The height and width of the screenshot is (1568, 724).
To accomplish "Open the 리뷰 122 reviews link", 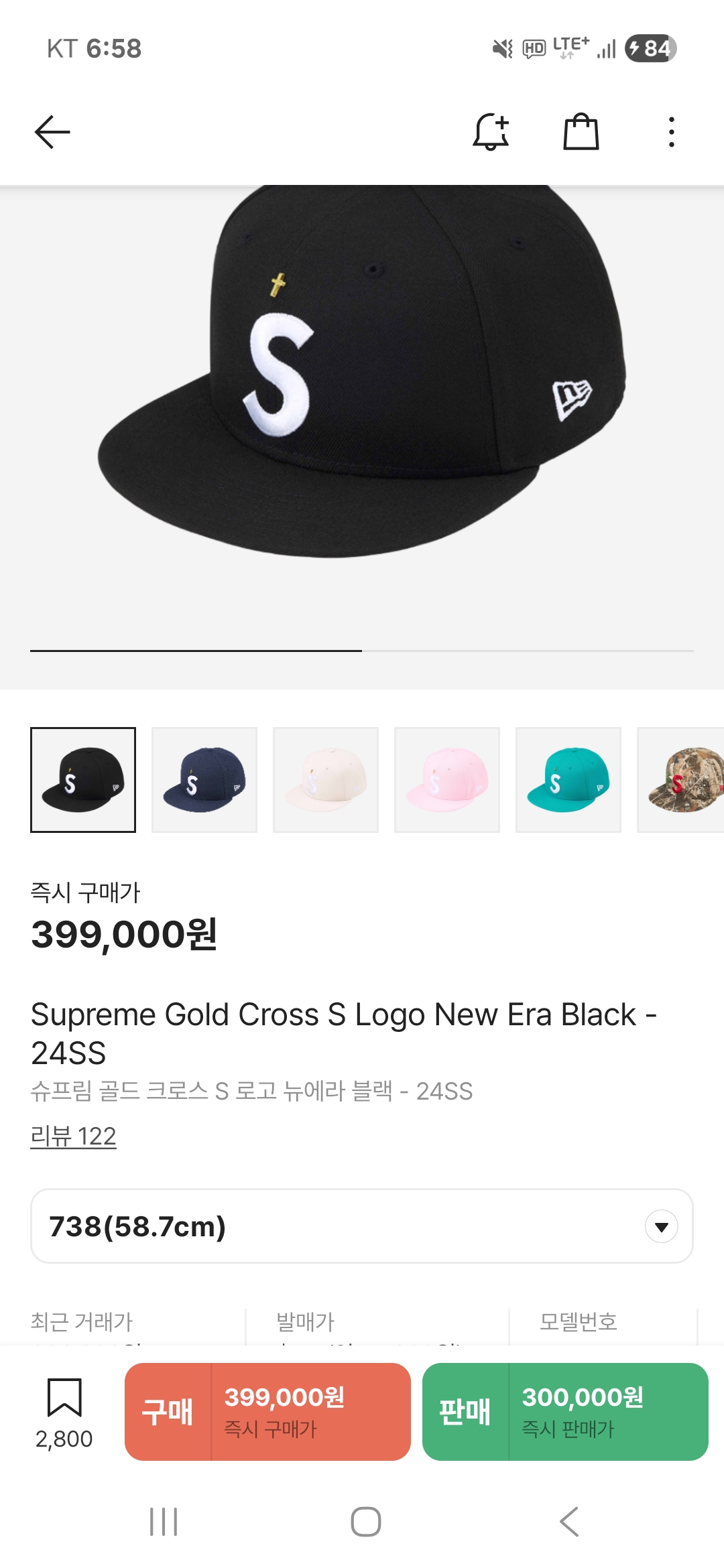I will click(x=74, y=1136).
